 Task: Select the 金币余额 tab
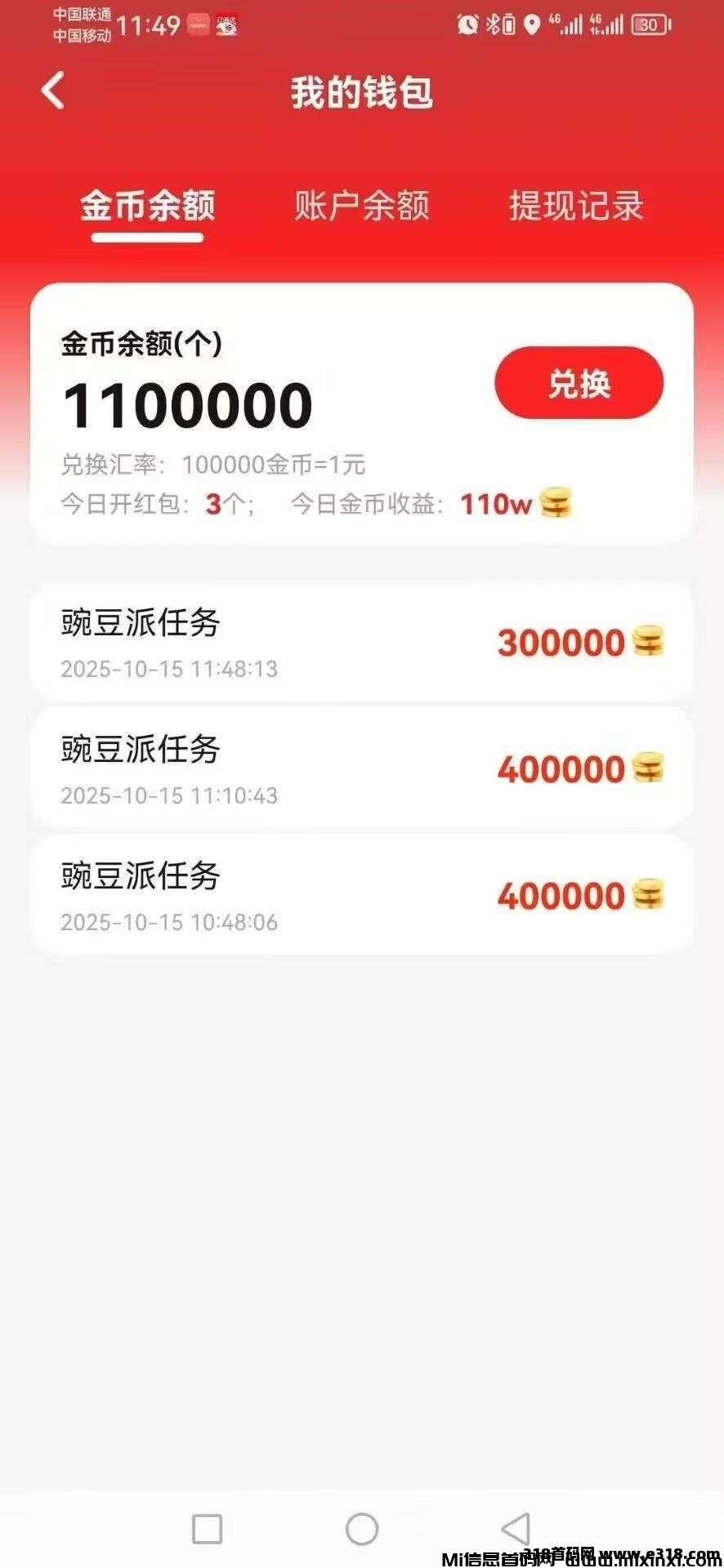(x=148, y=206)
